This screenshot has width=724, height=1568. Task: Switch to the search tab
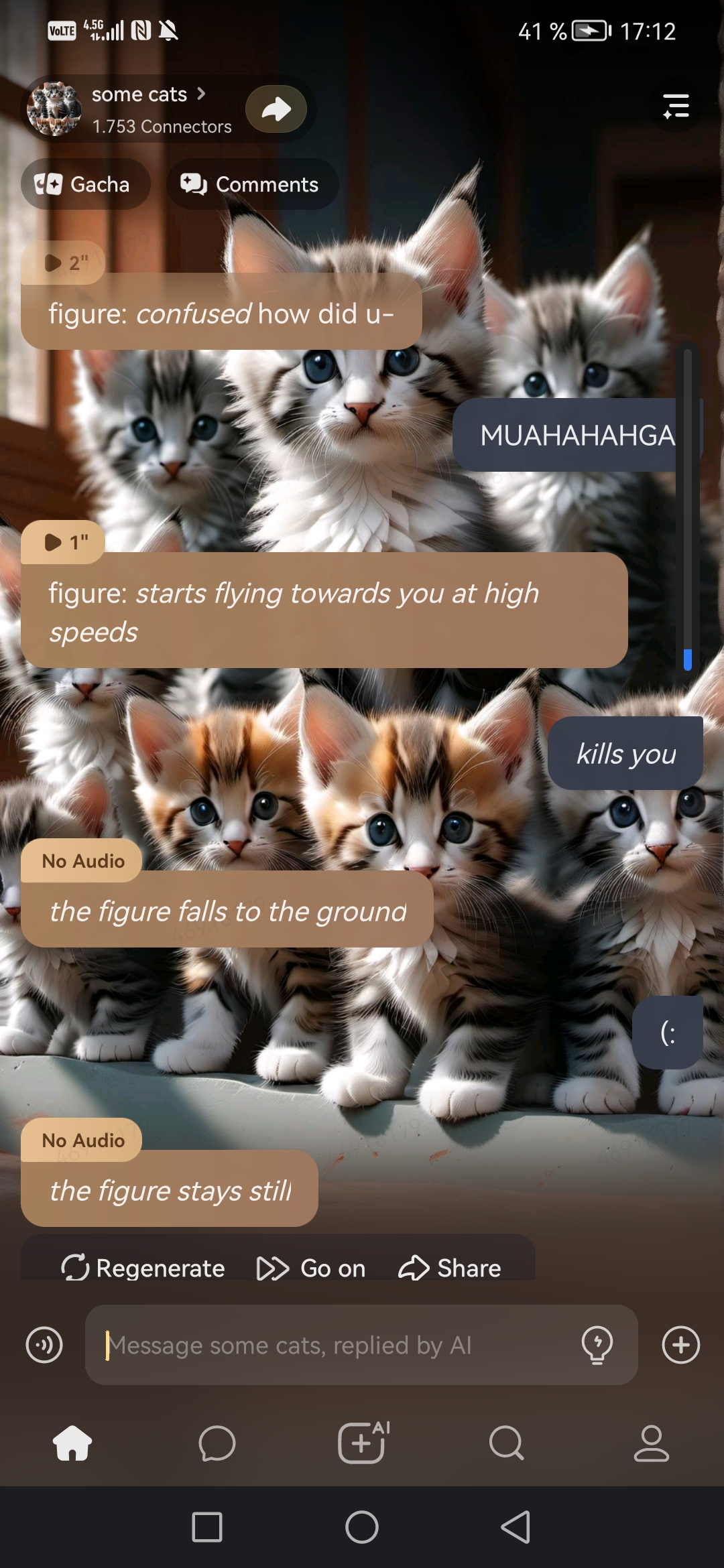(507, 1443)
